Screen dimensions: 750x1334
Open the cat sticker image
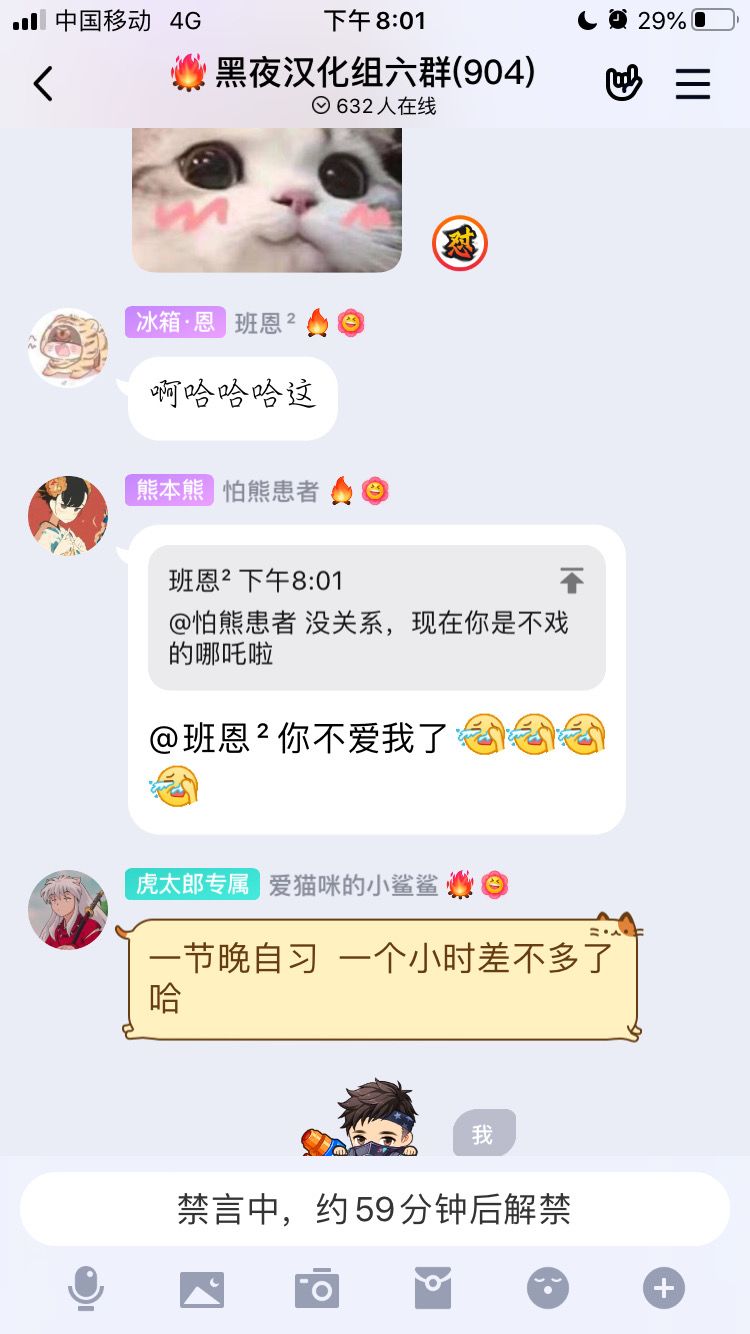click(x=267, y=200)
